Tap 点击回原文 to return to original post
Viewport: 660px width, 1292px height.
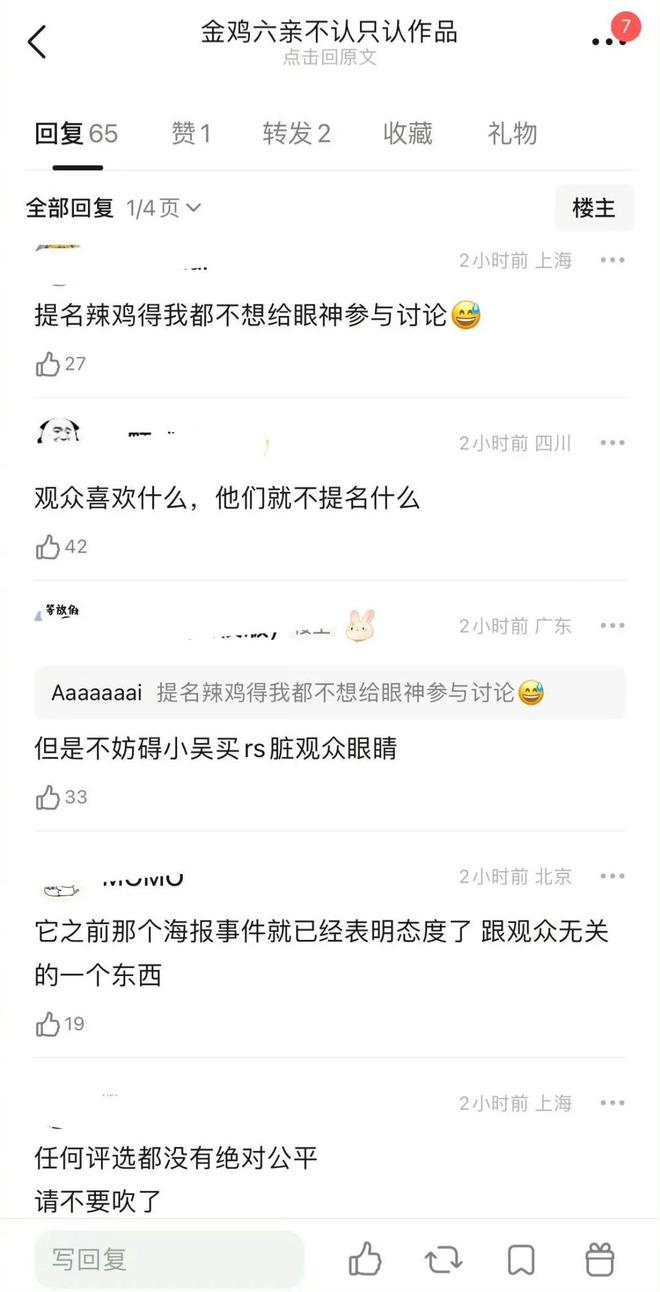[x=329, y=58]
